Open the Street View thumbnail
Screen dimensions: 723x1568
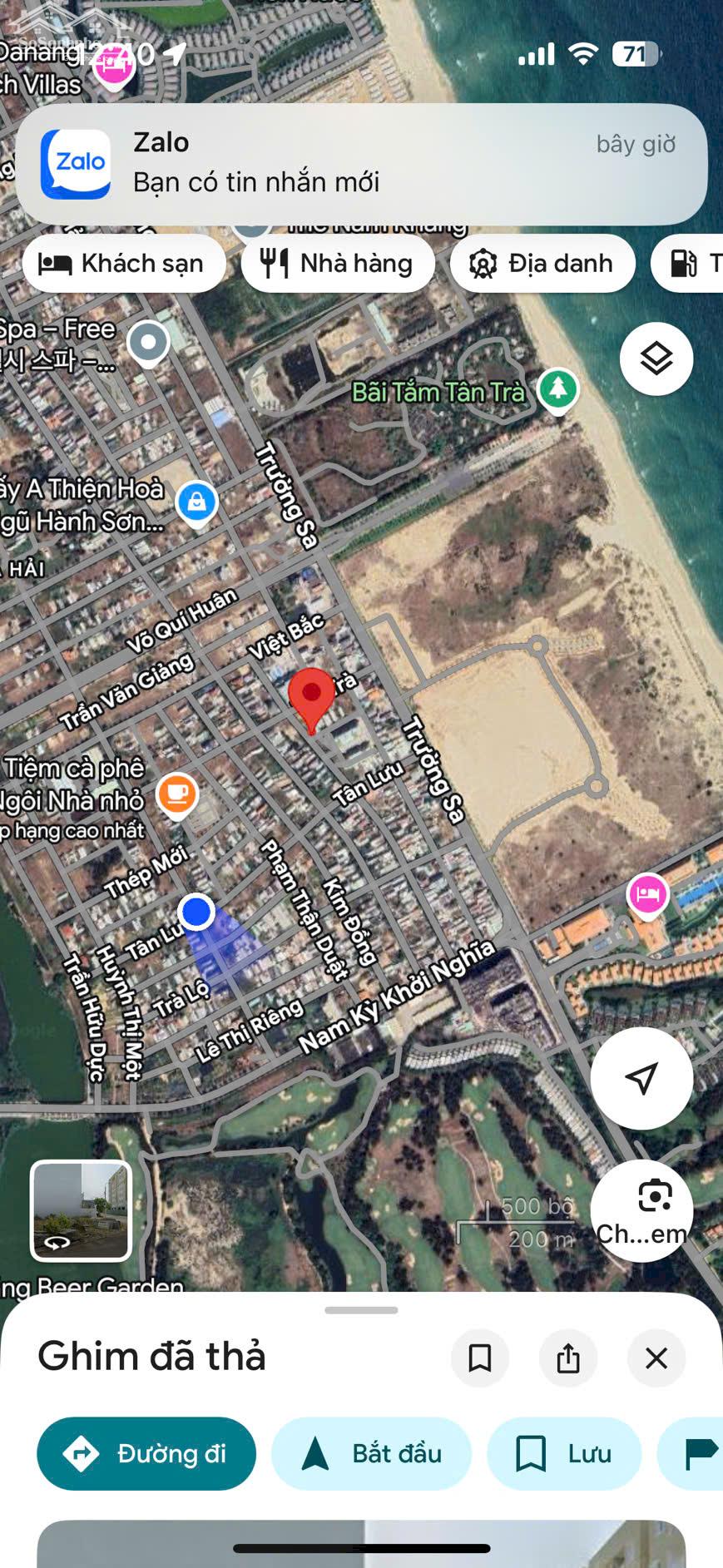[81, 1210]
